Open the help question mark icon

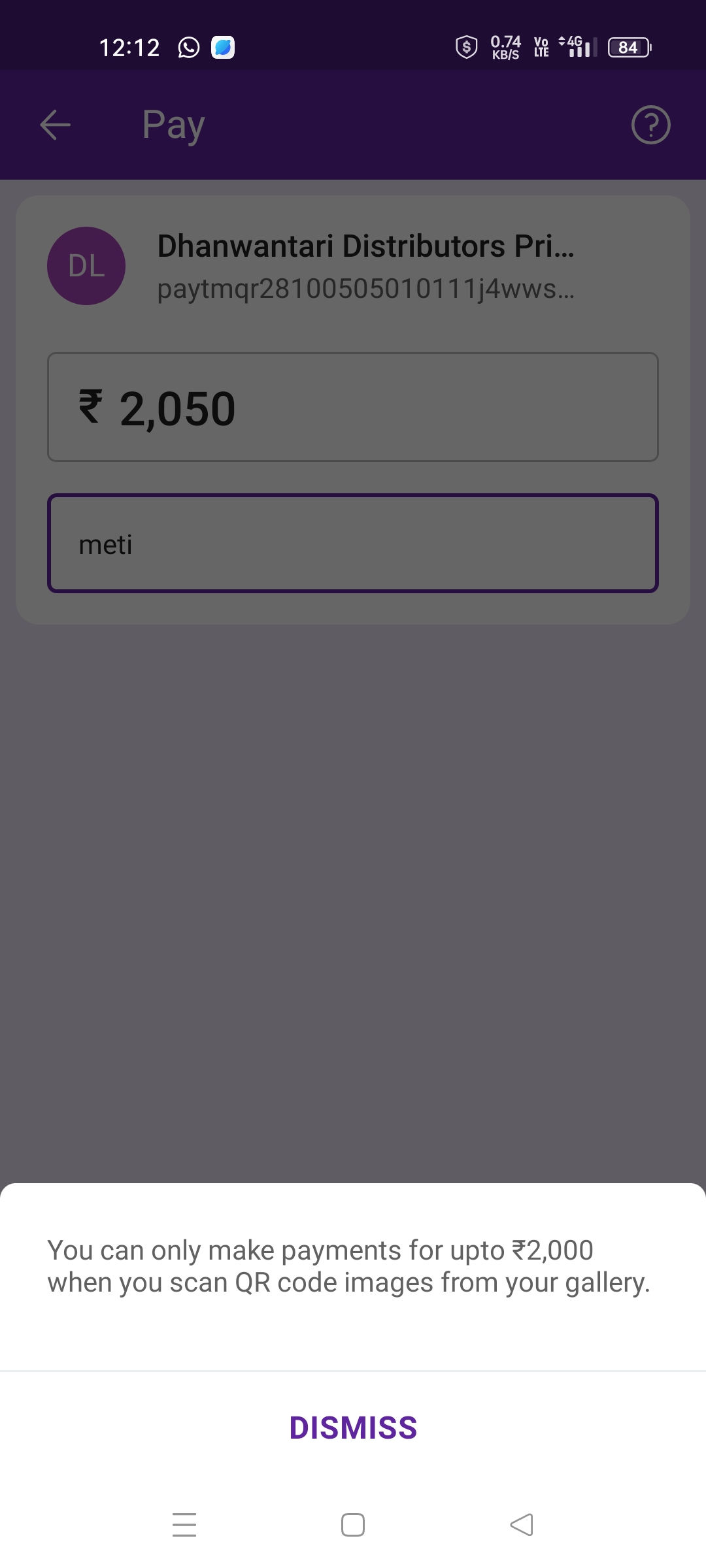(x=650, y=125)
